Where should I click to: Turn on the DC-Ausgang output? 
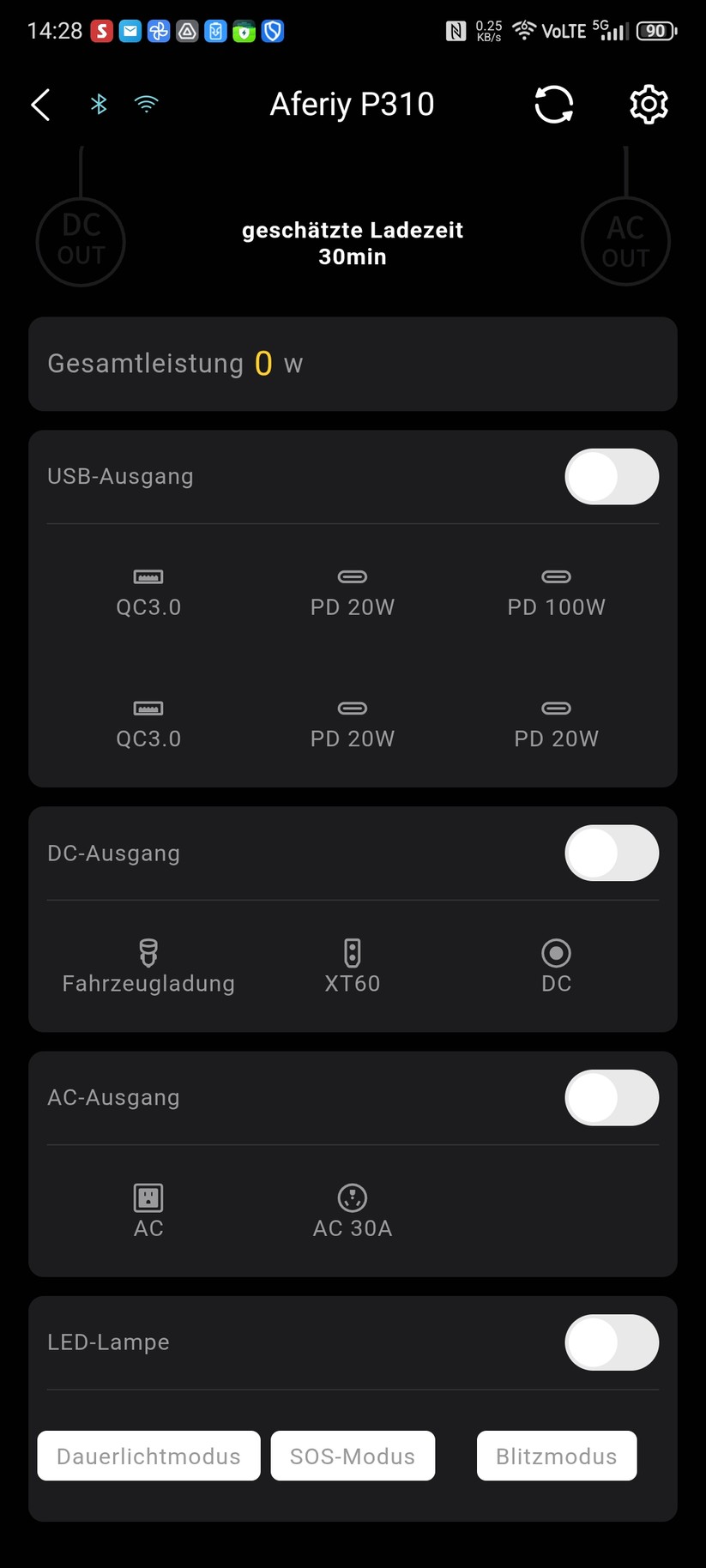[x=612, y=853]
